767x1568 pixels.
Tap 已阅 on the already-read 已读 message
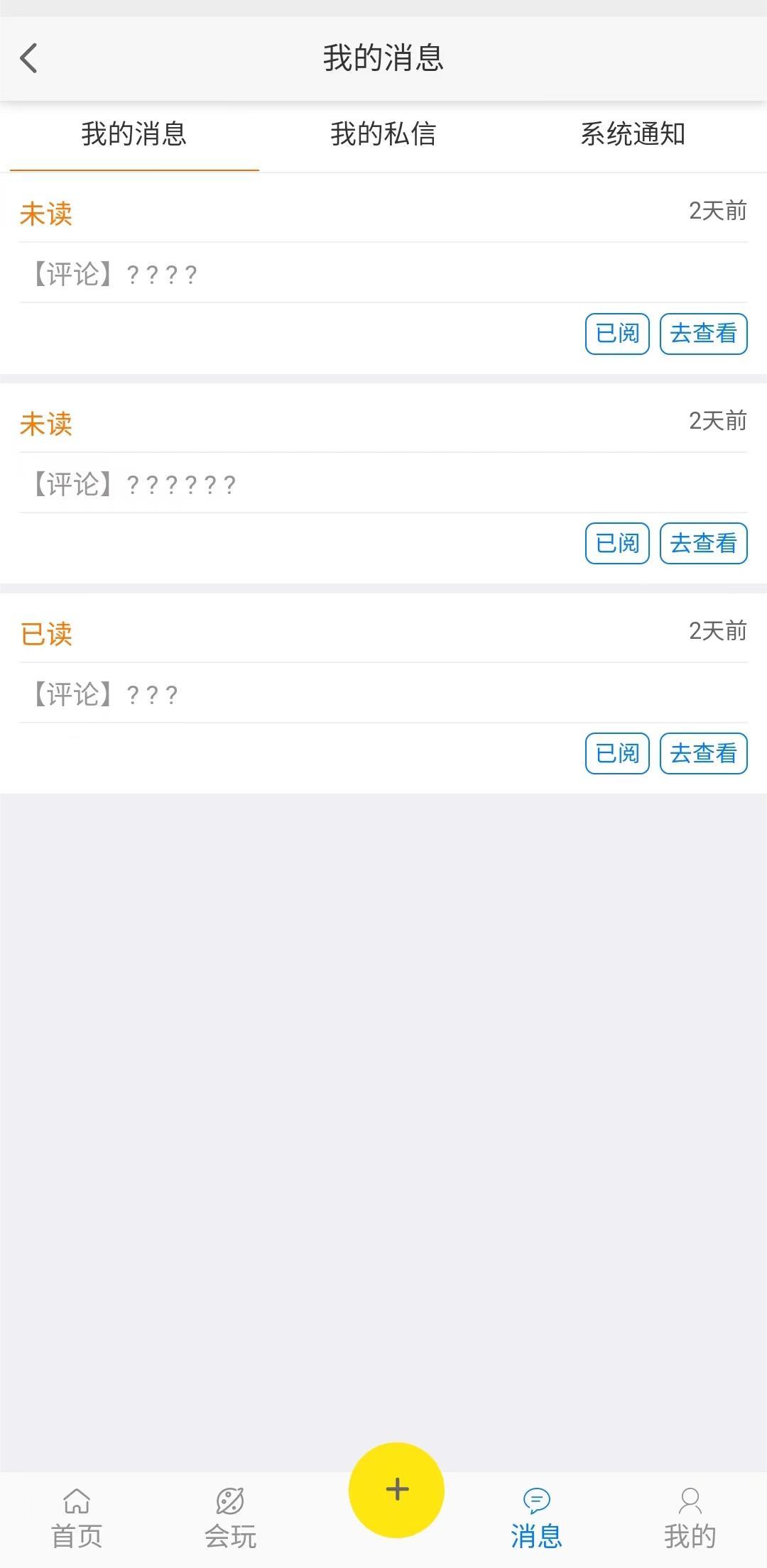617,754
